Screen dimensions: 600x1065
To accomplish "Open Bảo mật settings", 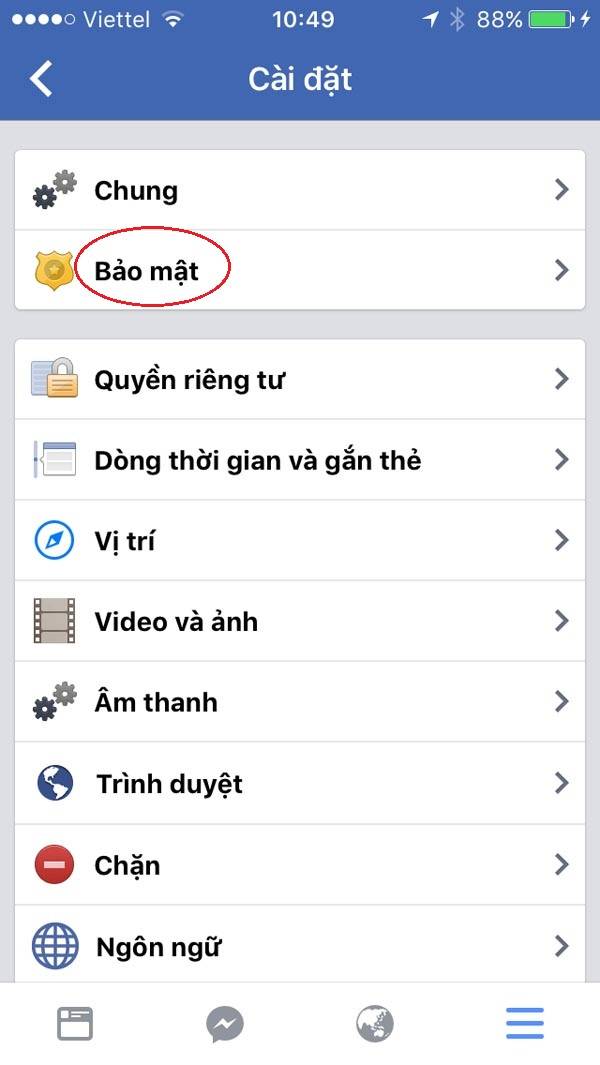I will pyautogui.click(x=300, y=270).
